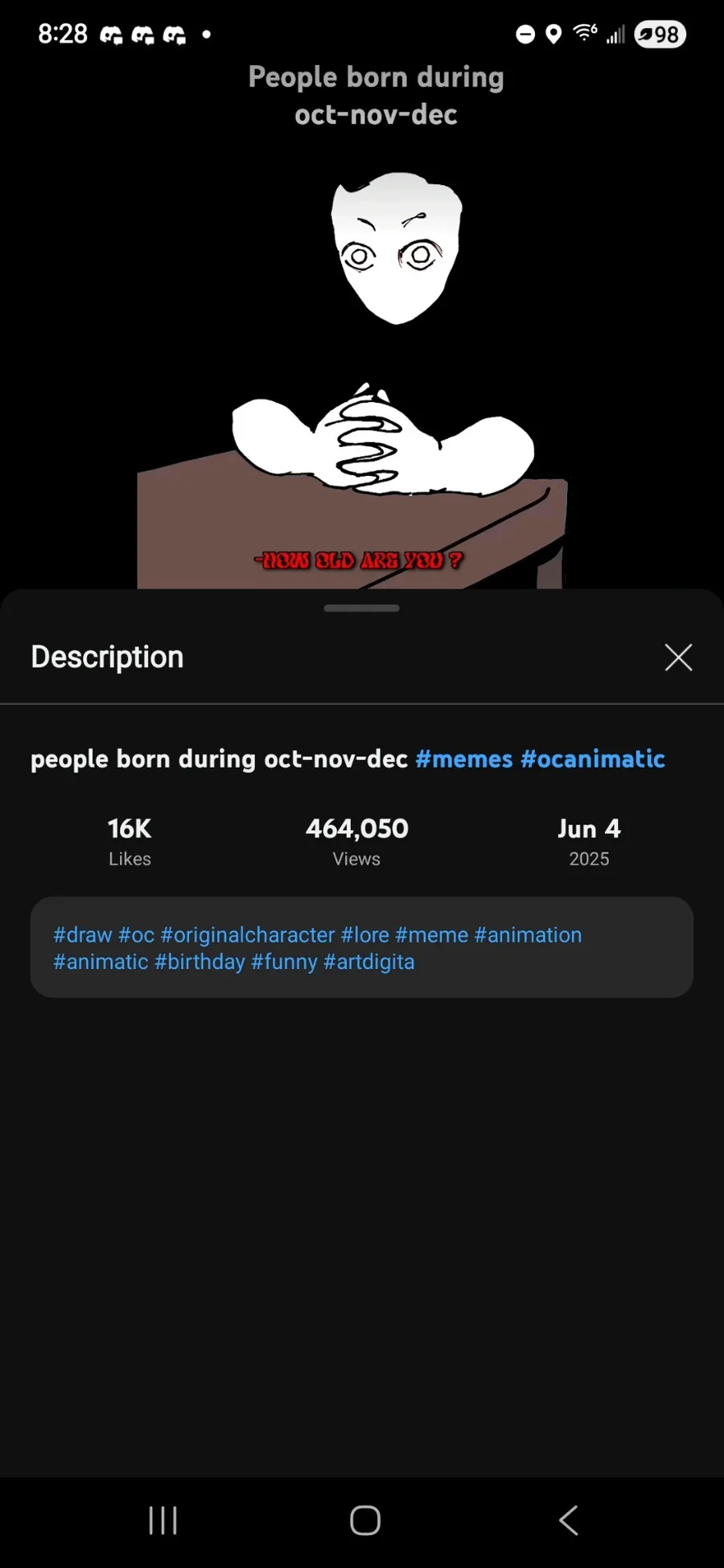Tap the description sheet drag handle
This screenshot has height=1568, width=724.
click(x=362, y=608)
